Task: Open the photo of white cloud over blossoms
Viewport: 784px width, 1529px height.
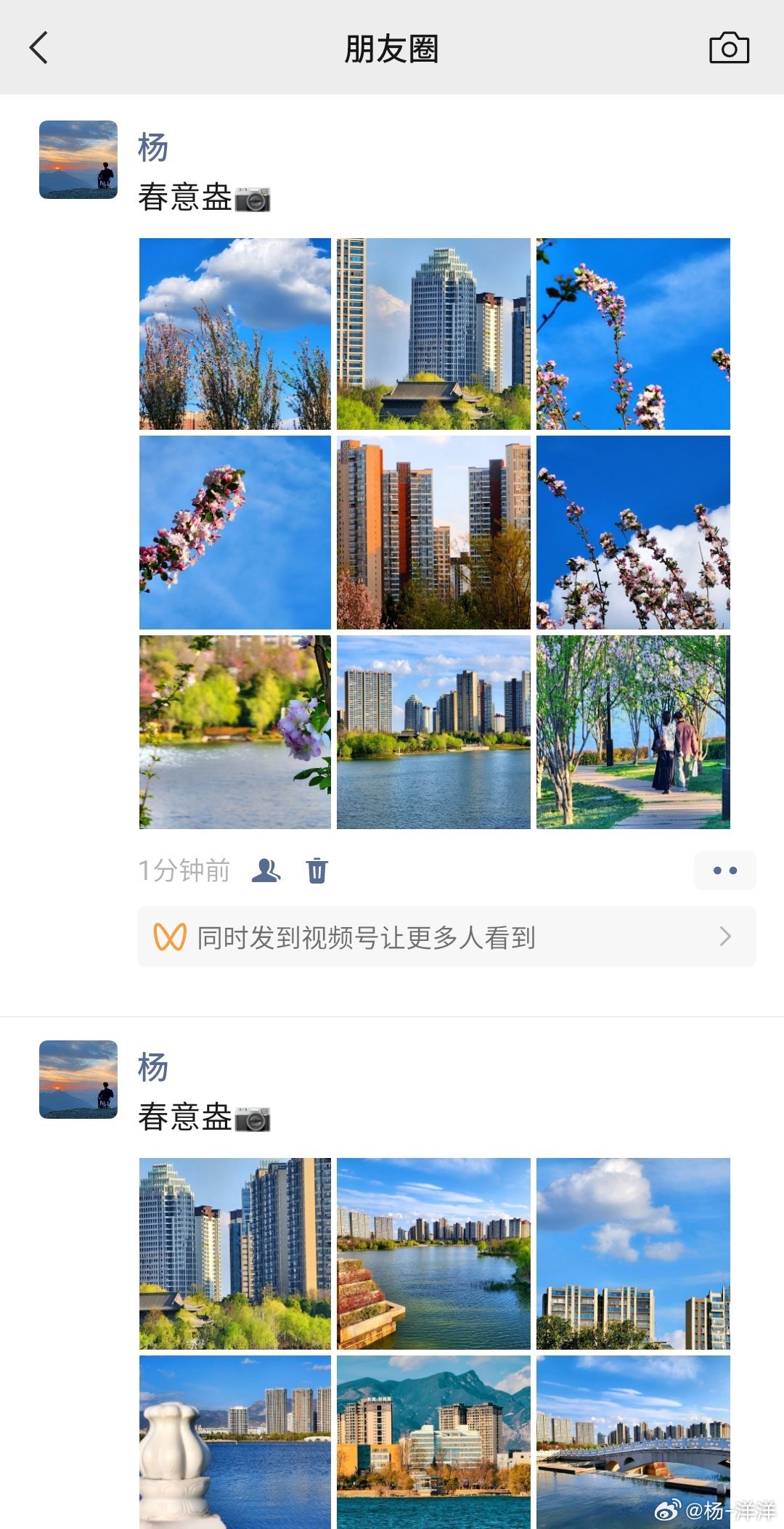Action: pos(235,334)
